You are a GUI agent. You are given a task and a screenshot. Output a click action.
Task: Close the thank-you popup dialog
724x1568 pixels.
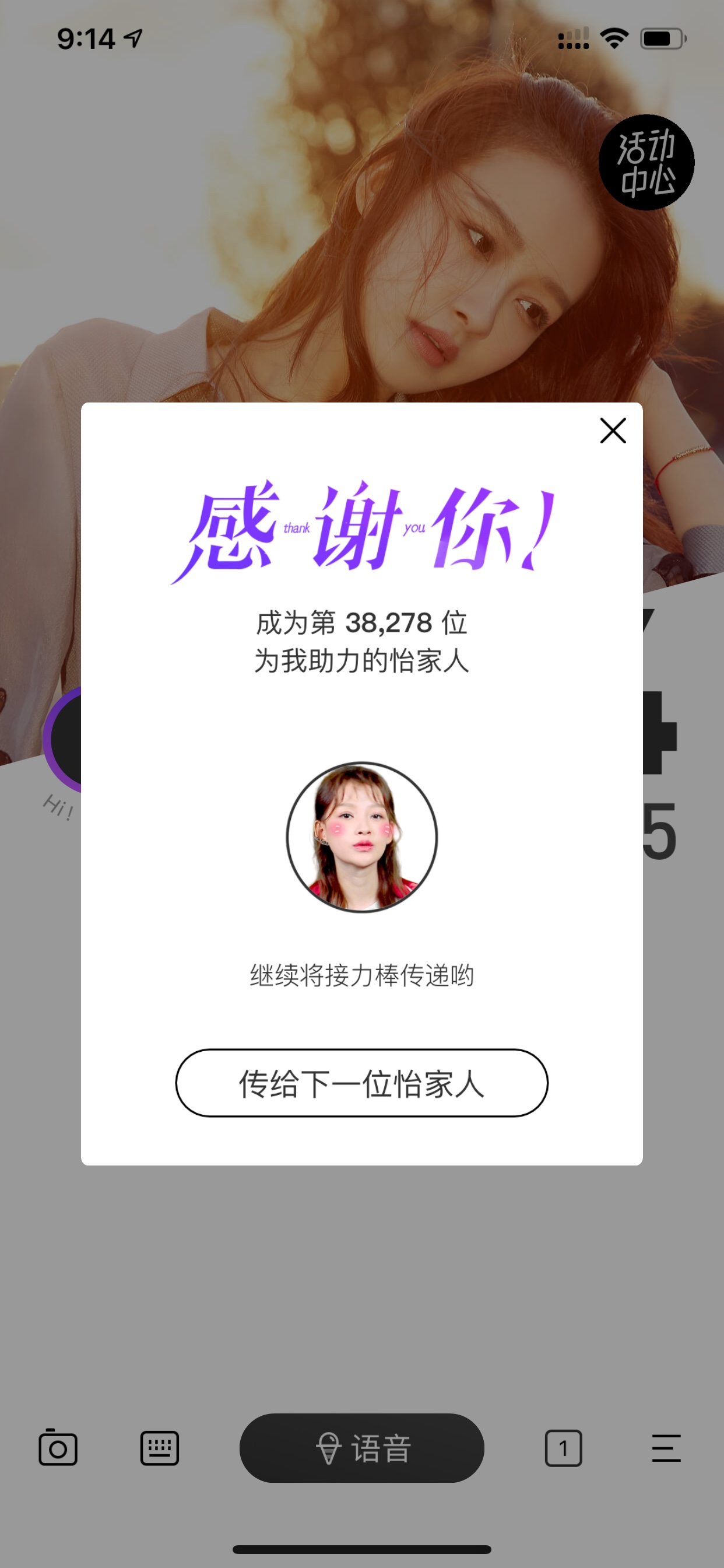(613, 430)
